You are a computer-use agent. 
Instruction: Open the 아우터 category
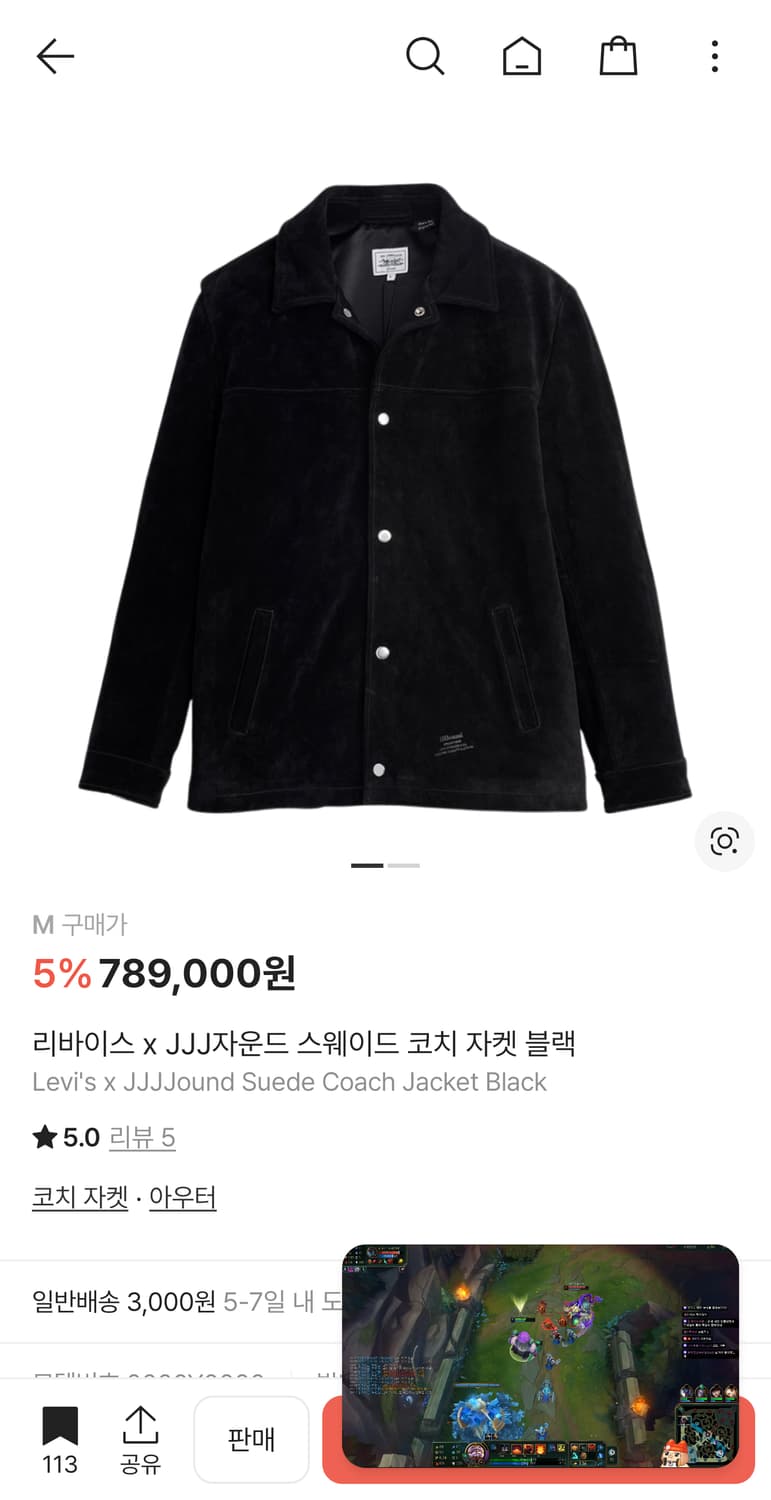click(x=183, y=1196)
